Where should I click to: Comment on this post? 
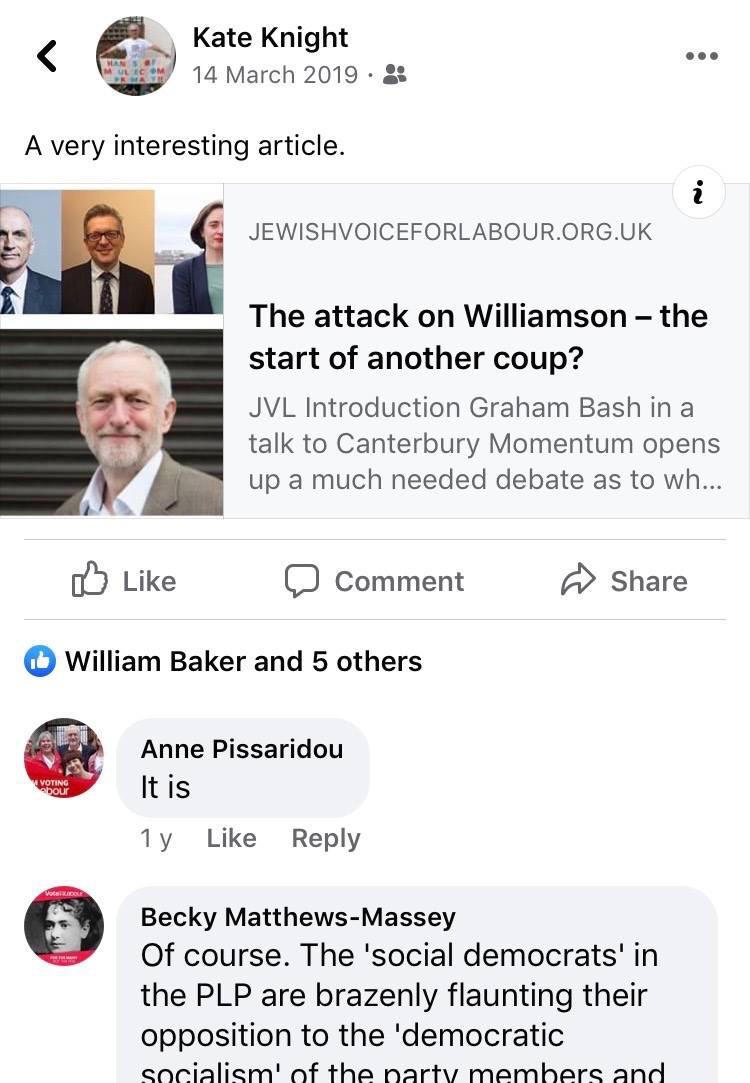[375, 581]
